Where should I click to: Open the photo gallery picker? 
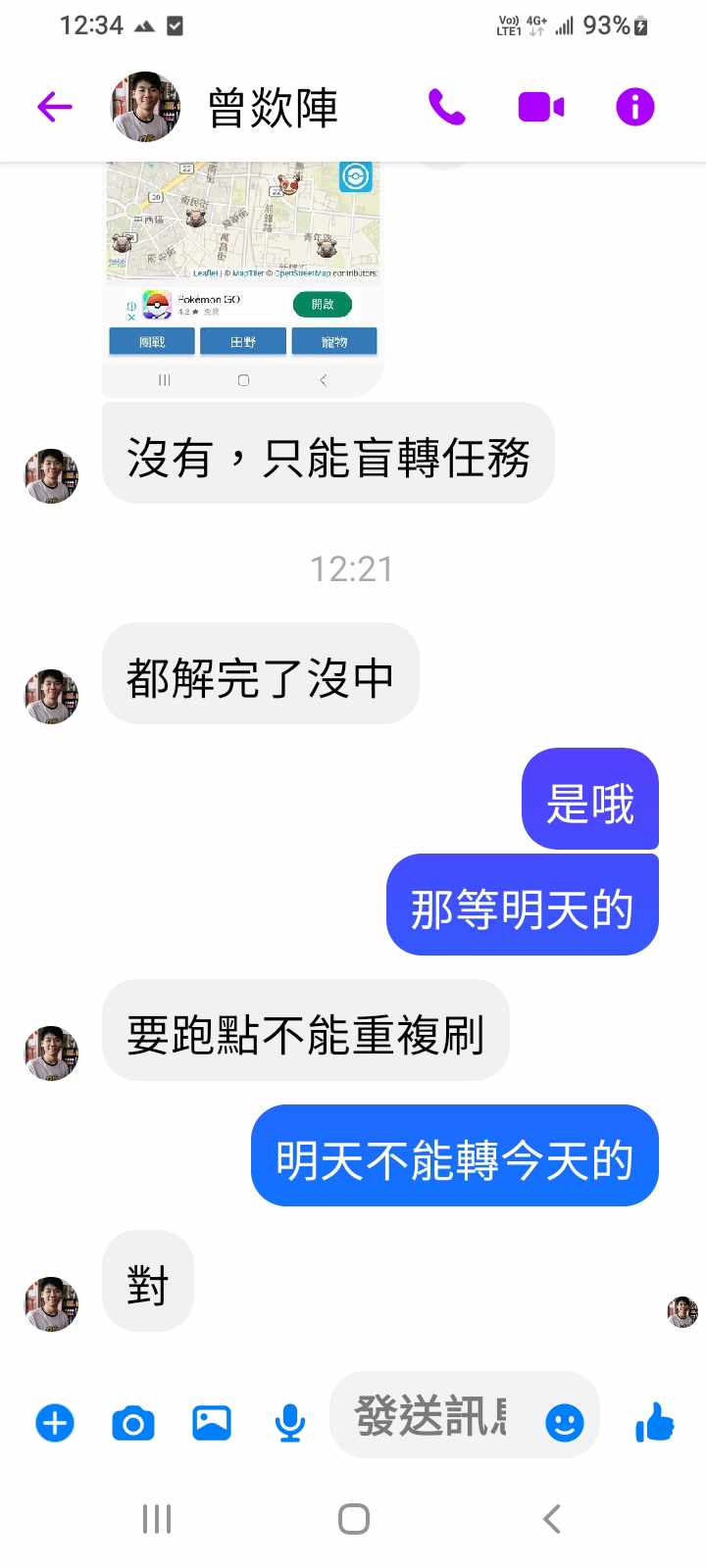[x=212, y=1422]
